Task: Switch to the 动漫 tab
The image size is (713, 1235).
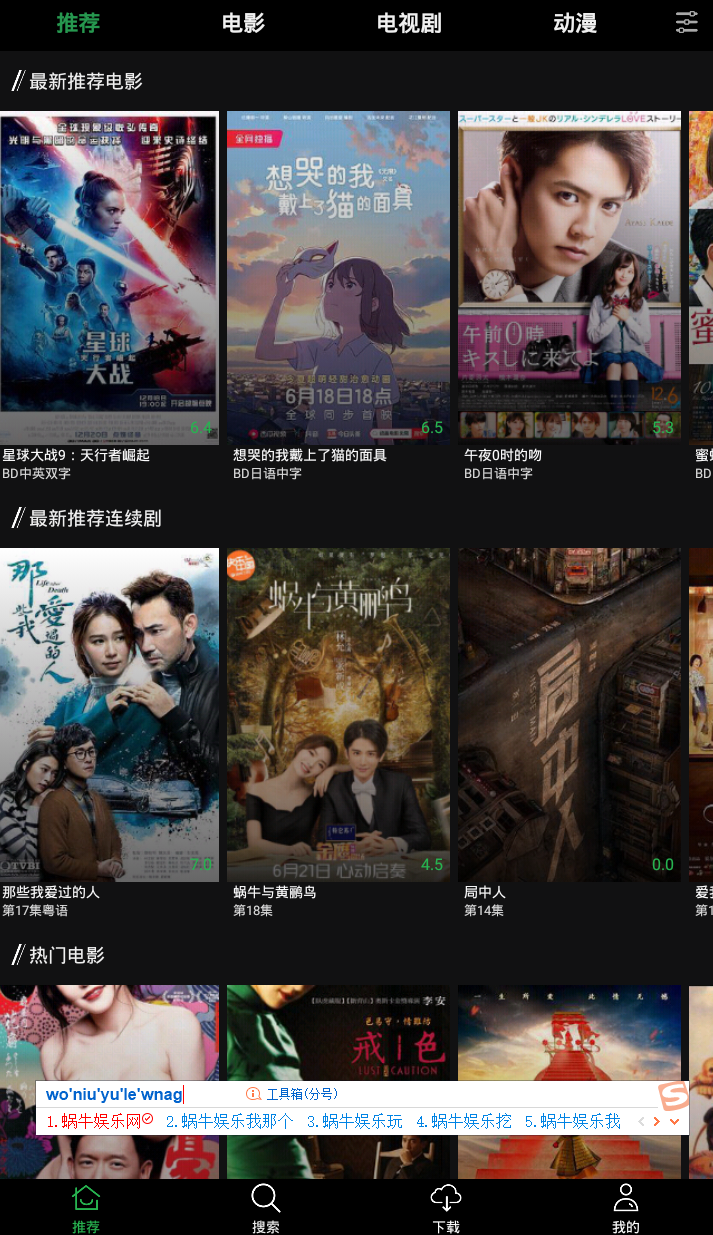Action: tap(575, 24)
